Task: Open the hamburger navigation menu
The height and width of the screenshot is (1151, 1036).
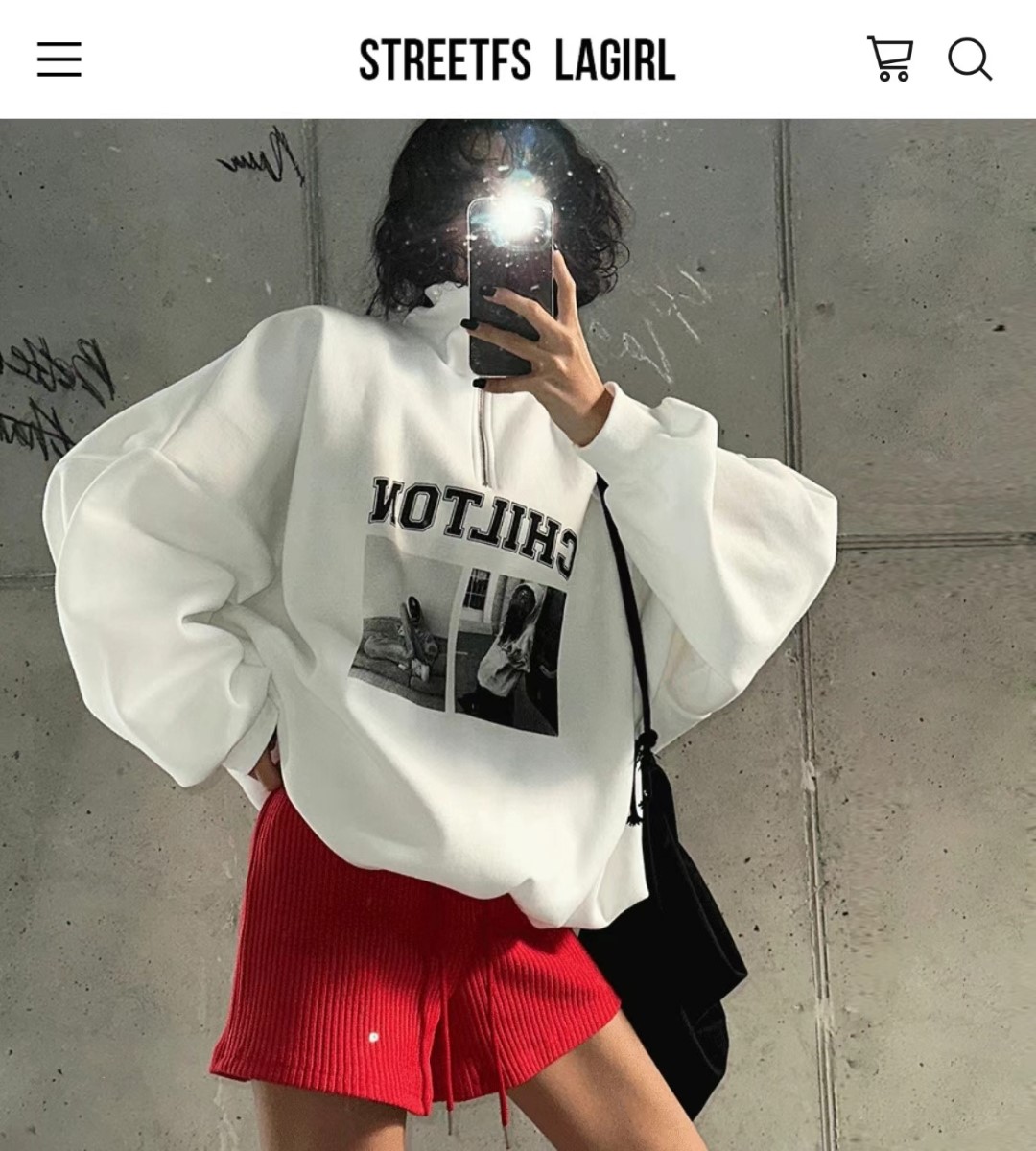Action: (x=59, y=59)
